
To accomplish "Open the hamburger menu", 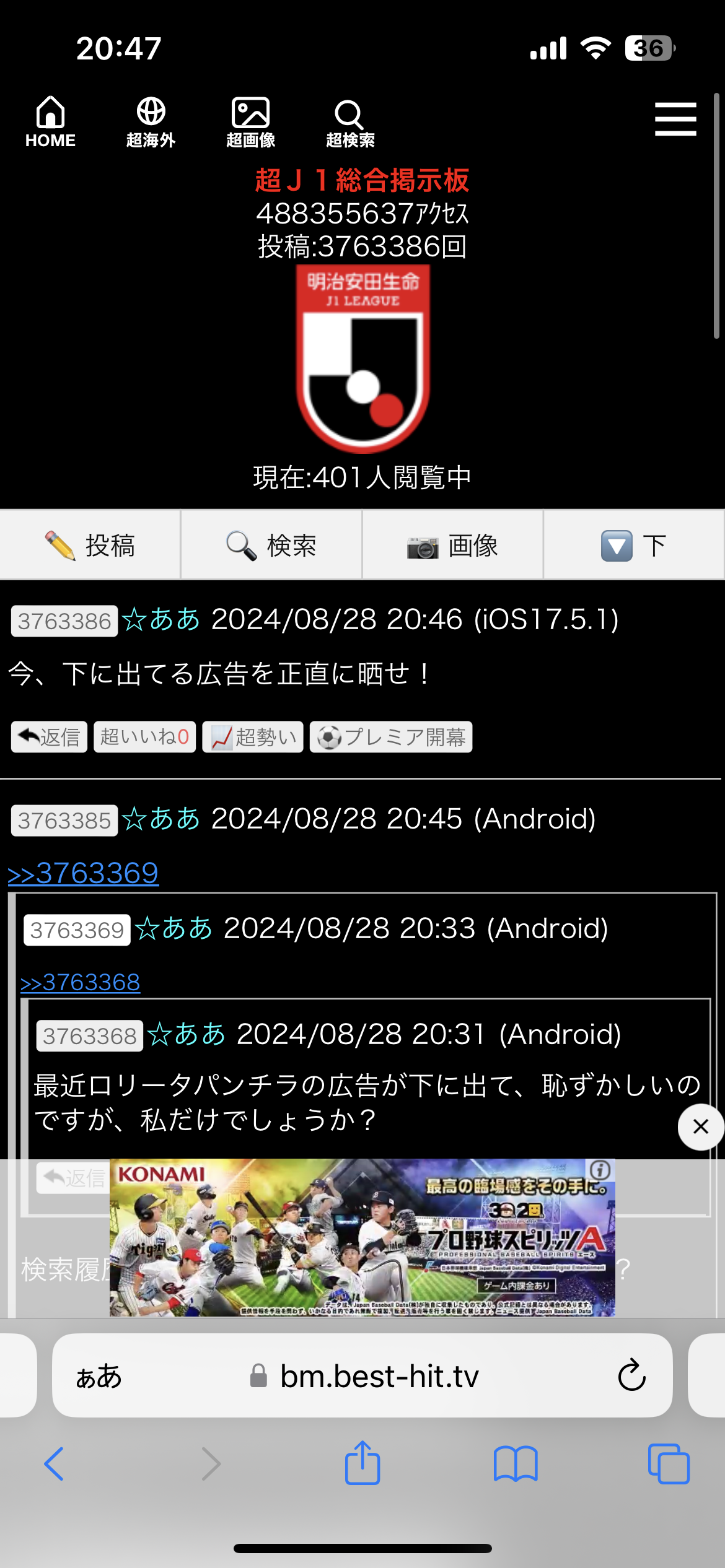I will point(675,119).
